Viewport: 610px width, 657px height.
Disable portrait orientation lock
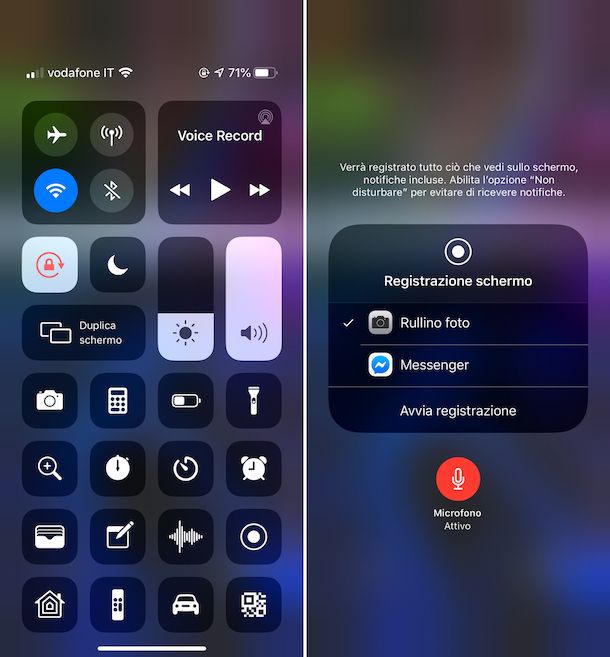49,265
